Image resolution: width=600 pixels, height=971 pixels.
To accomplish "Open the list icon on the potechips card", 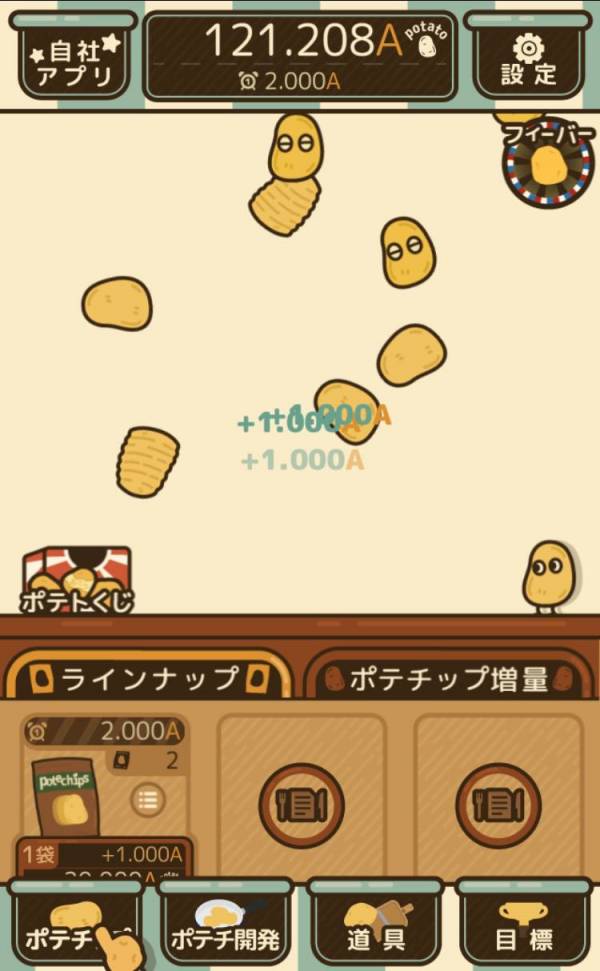I will (149, 799).
